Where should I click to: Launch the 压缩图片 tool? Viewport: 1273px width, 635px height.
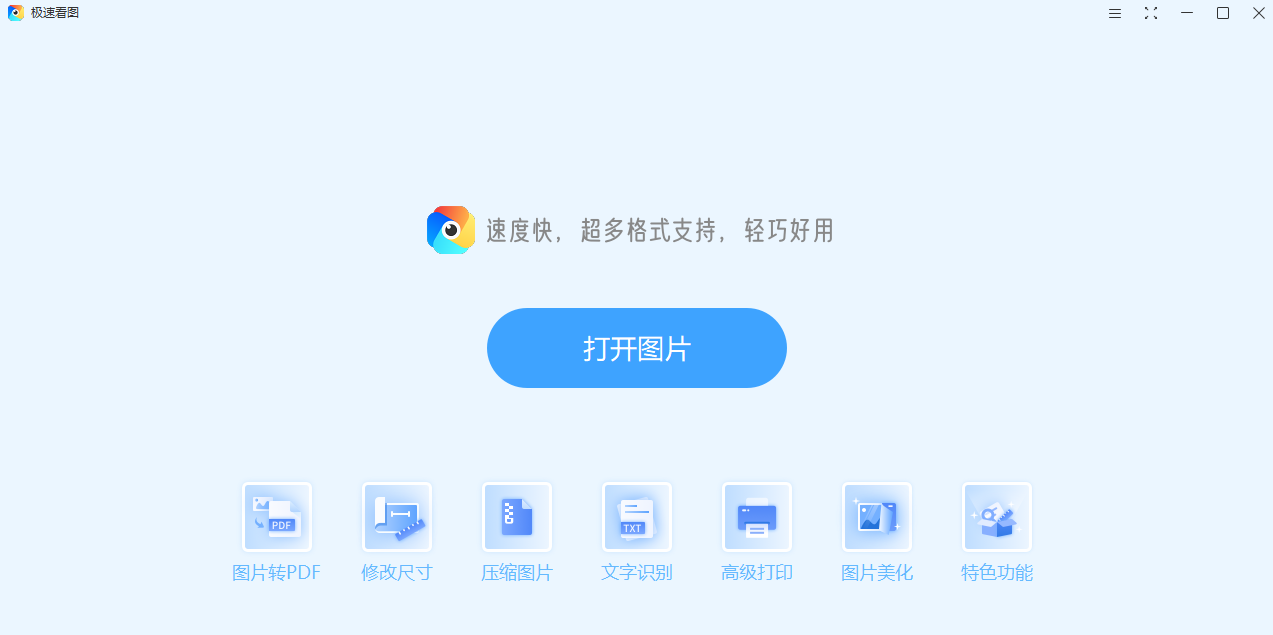(x=517, y=517)
